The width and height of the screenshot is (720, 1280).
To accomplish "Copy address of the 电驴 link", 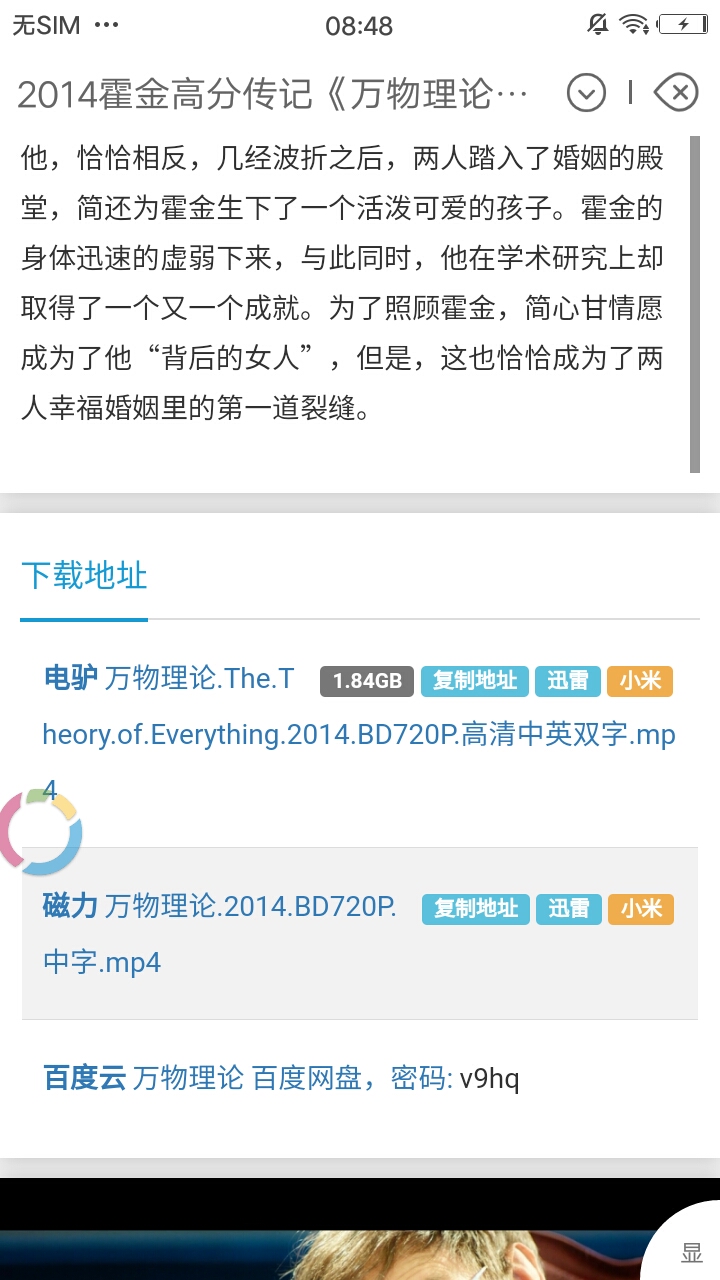I will (x=475, y=681).
